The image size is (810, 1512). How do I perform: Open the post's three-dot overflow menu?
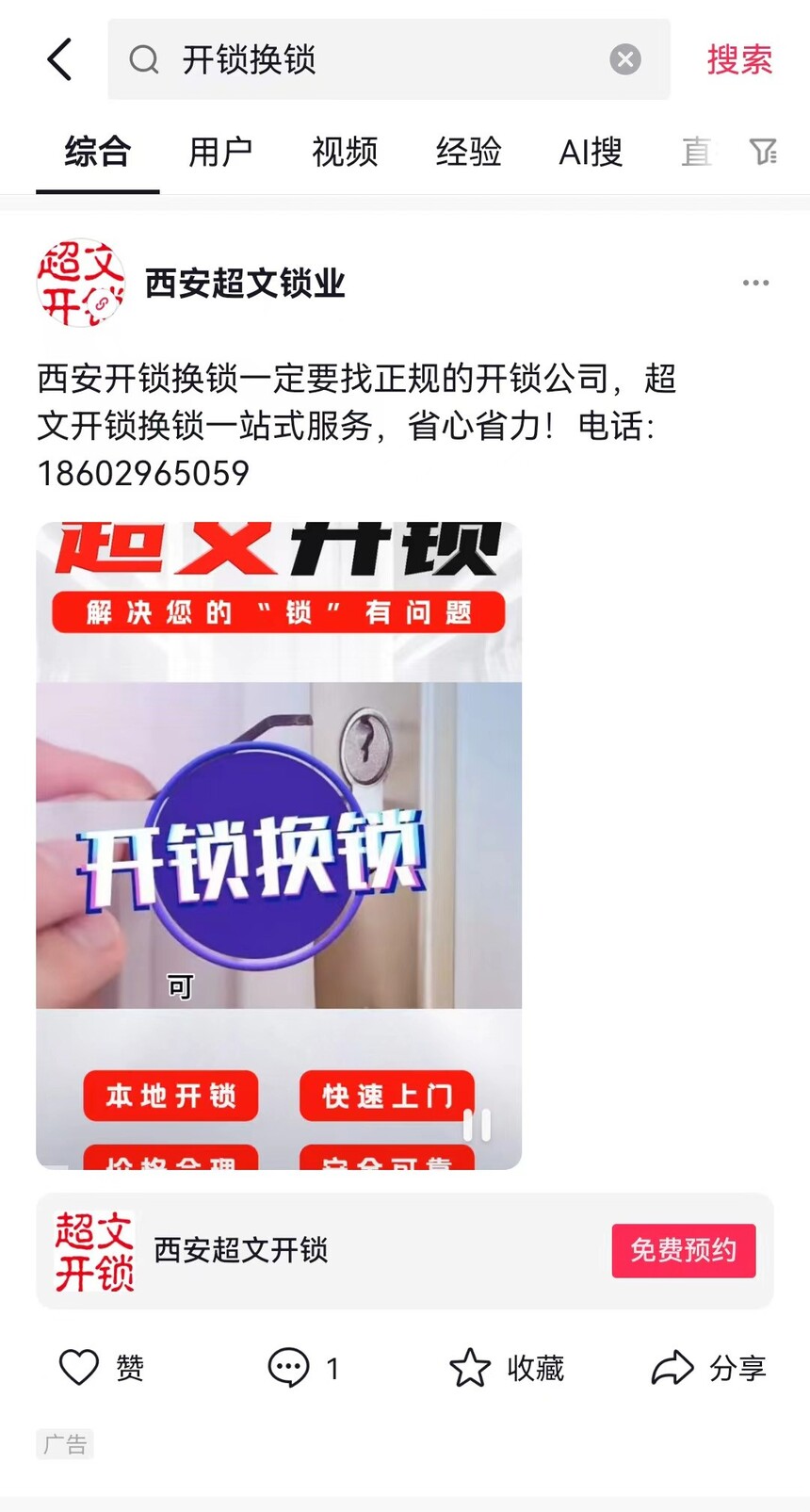pos(755,283)
